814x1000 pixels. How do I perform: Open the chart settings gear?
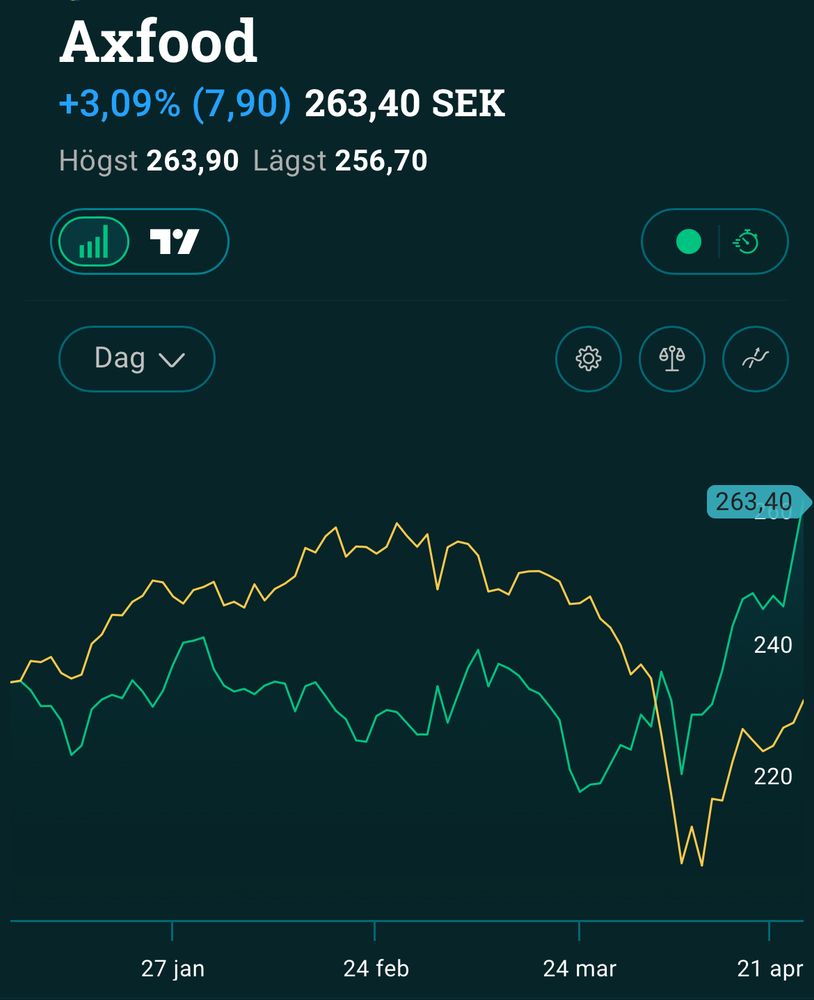[x=588, y=359]
